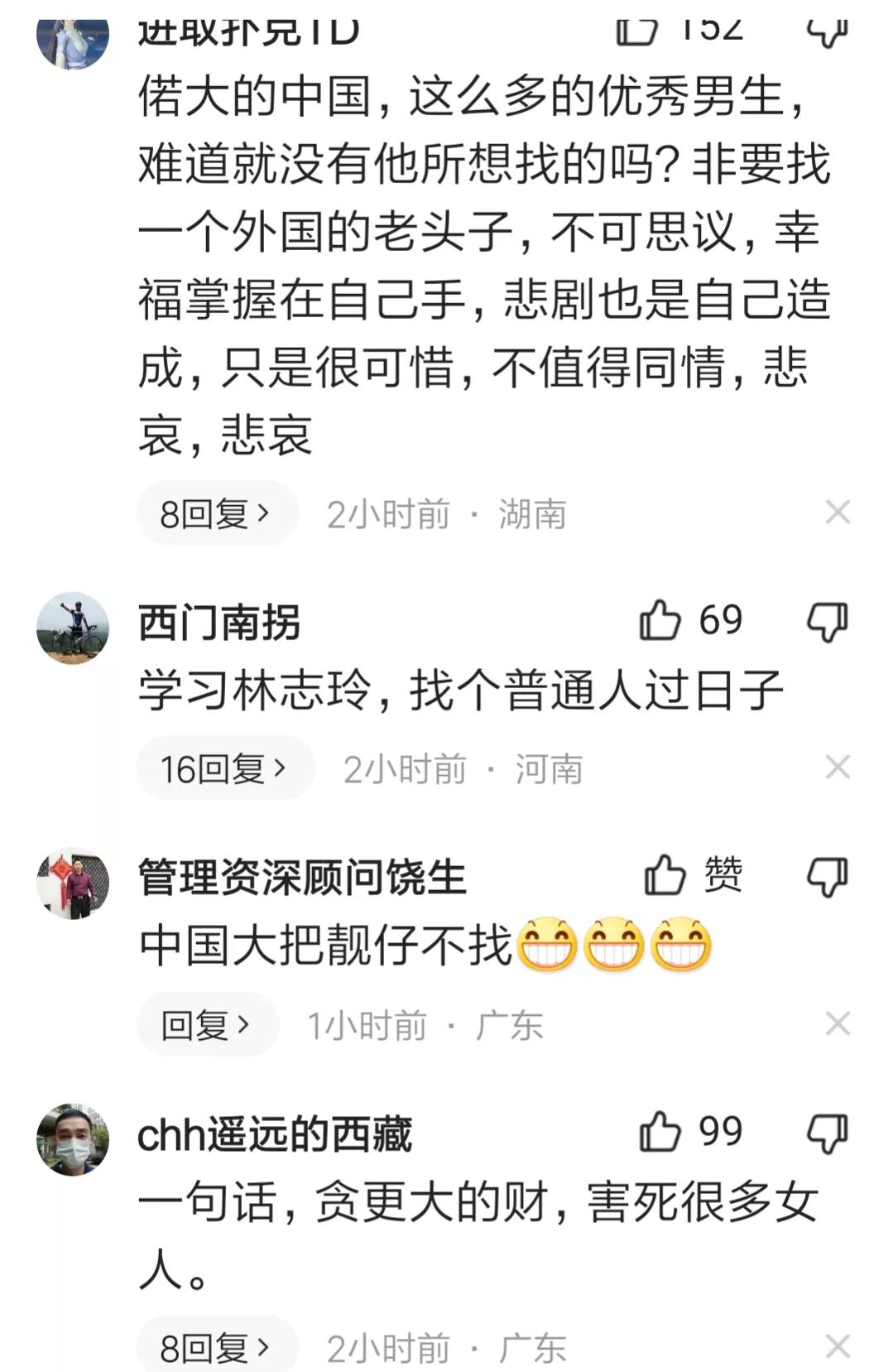Close 西门南拐's comment using the ×
The image size is (893, 1372).
pos(839,768)
